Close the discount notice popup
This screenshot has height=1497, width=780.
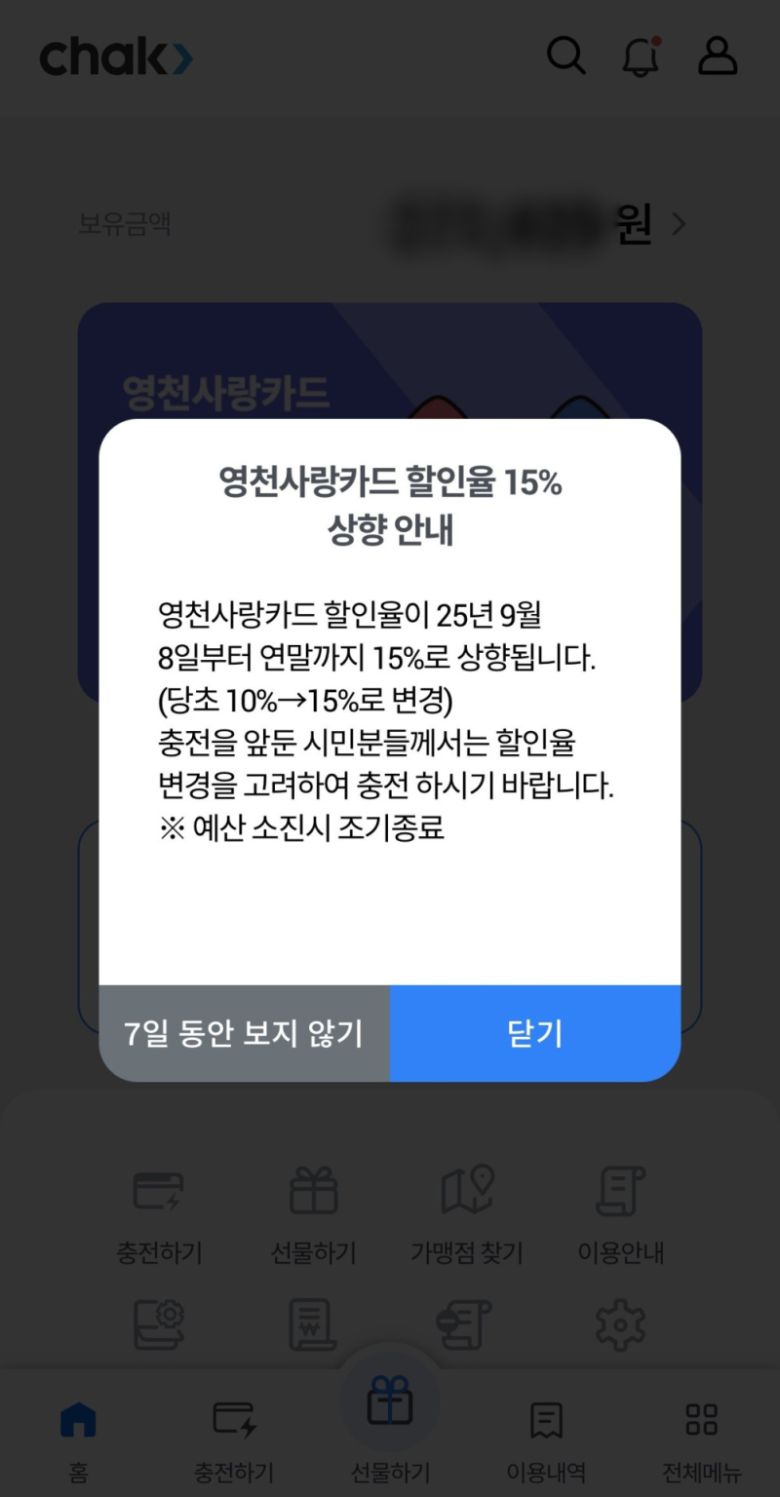(x=535, y=1033)
